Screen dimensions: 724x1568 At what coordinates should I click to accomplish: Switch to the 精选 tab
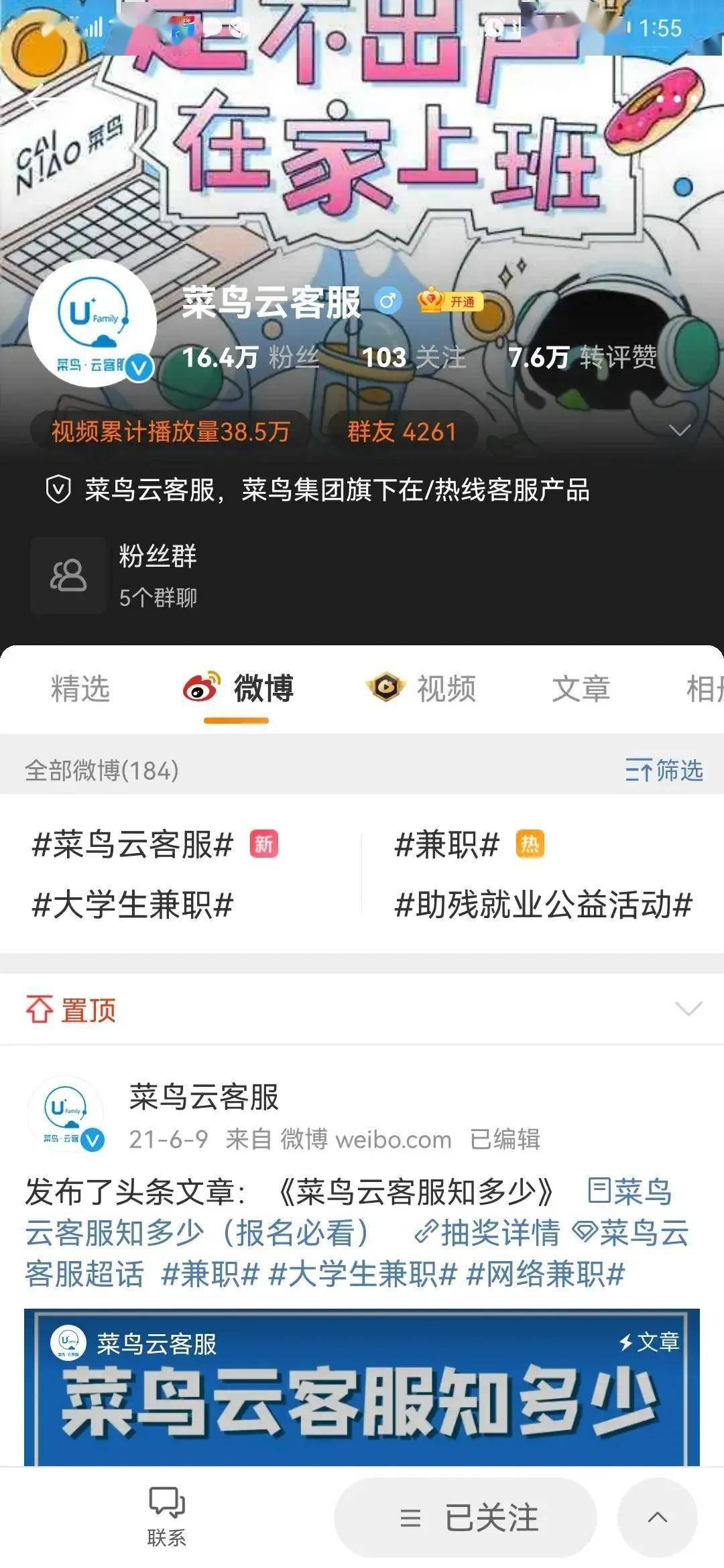[80, 689]
